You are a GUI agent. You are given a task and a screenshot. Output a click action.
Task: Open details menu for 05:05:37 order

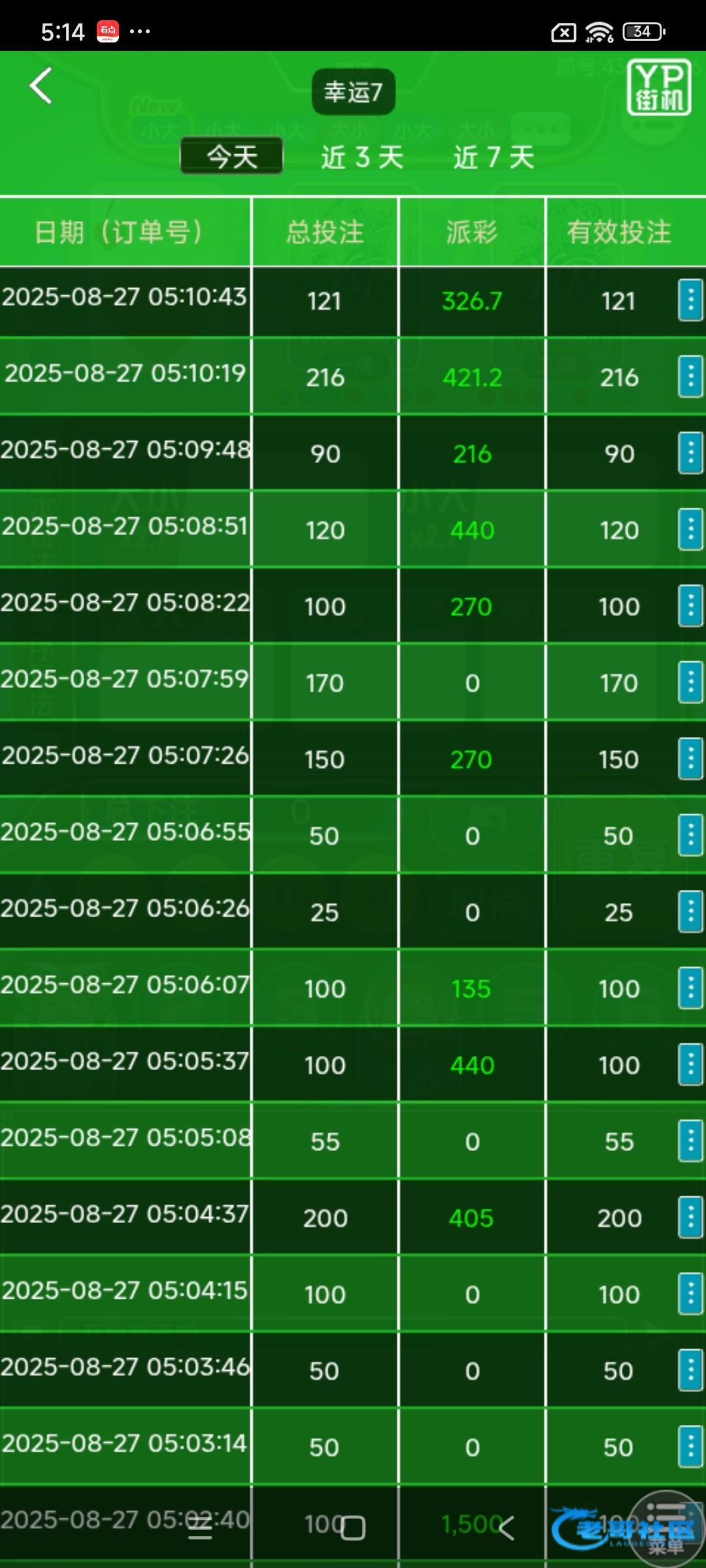pos(690,1064)
